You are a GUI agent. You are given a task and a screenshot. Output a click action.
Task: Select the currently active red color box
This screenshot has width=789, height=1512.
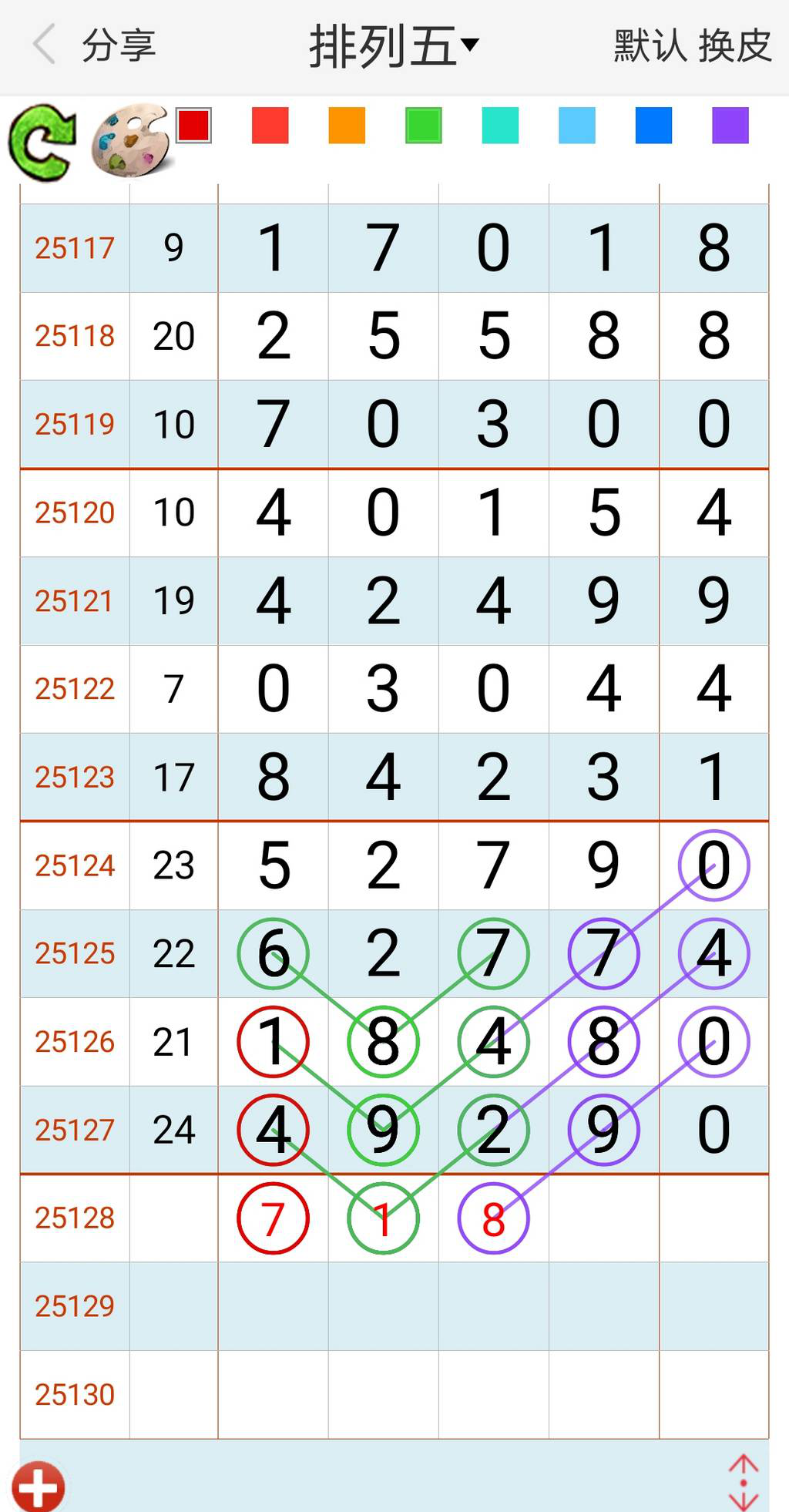[x=194, y=128]
